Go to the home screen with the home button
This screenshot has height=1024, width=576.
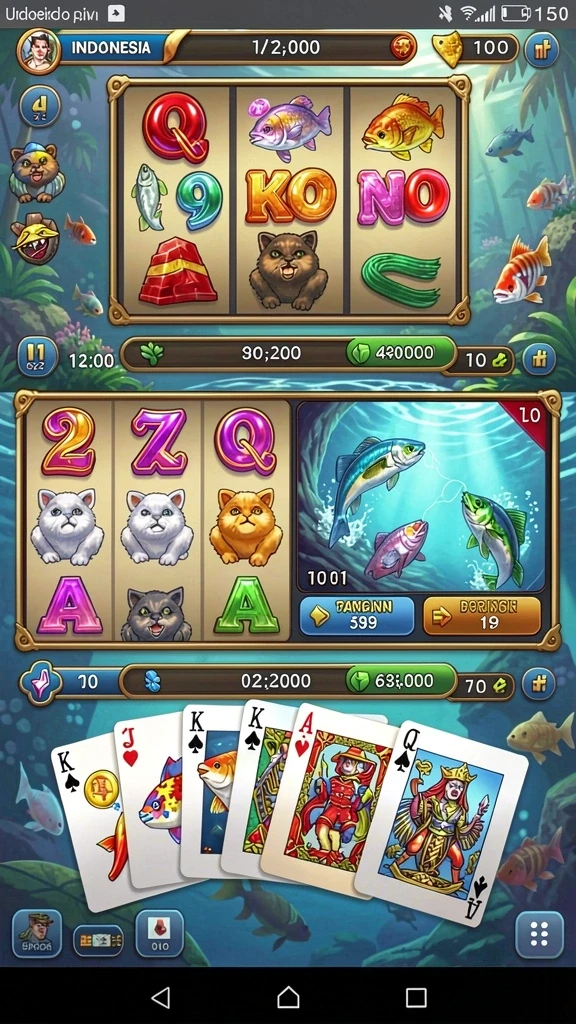(288, 997)
